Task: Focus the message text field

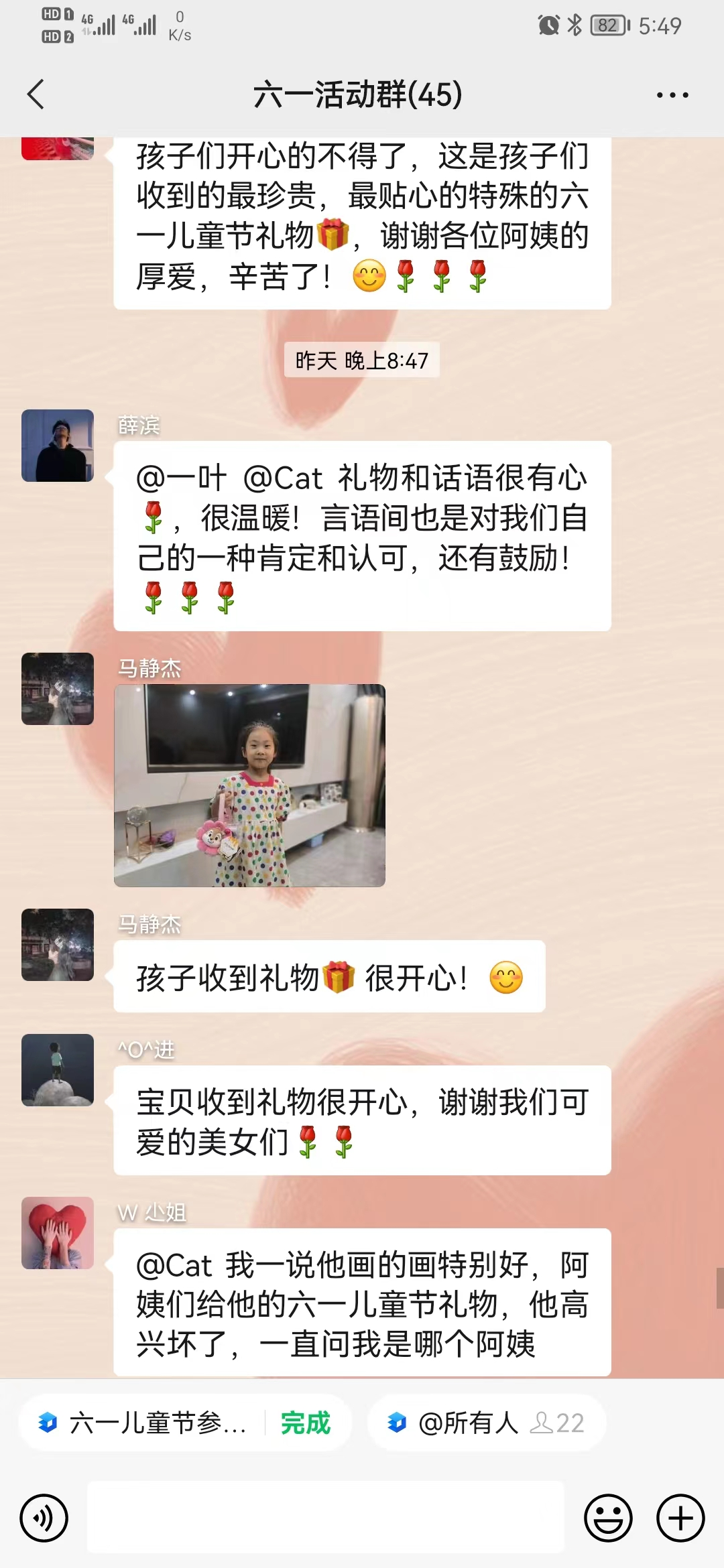Action: (x=326, y=1518)
